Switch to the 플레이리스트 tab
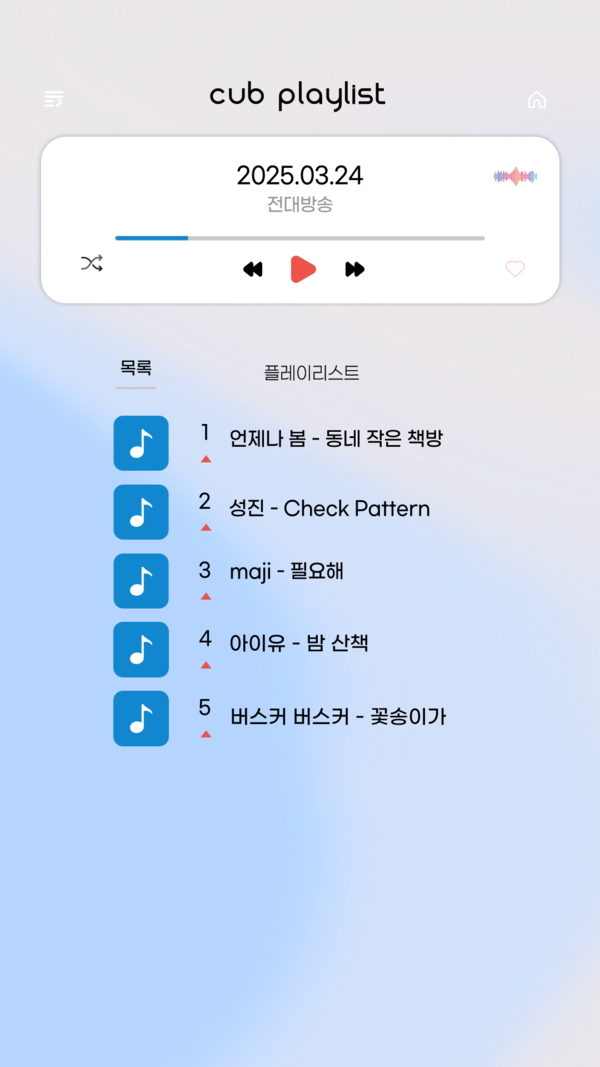The image size is (600, 1067). click(x=311, y=373)
